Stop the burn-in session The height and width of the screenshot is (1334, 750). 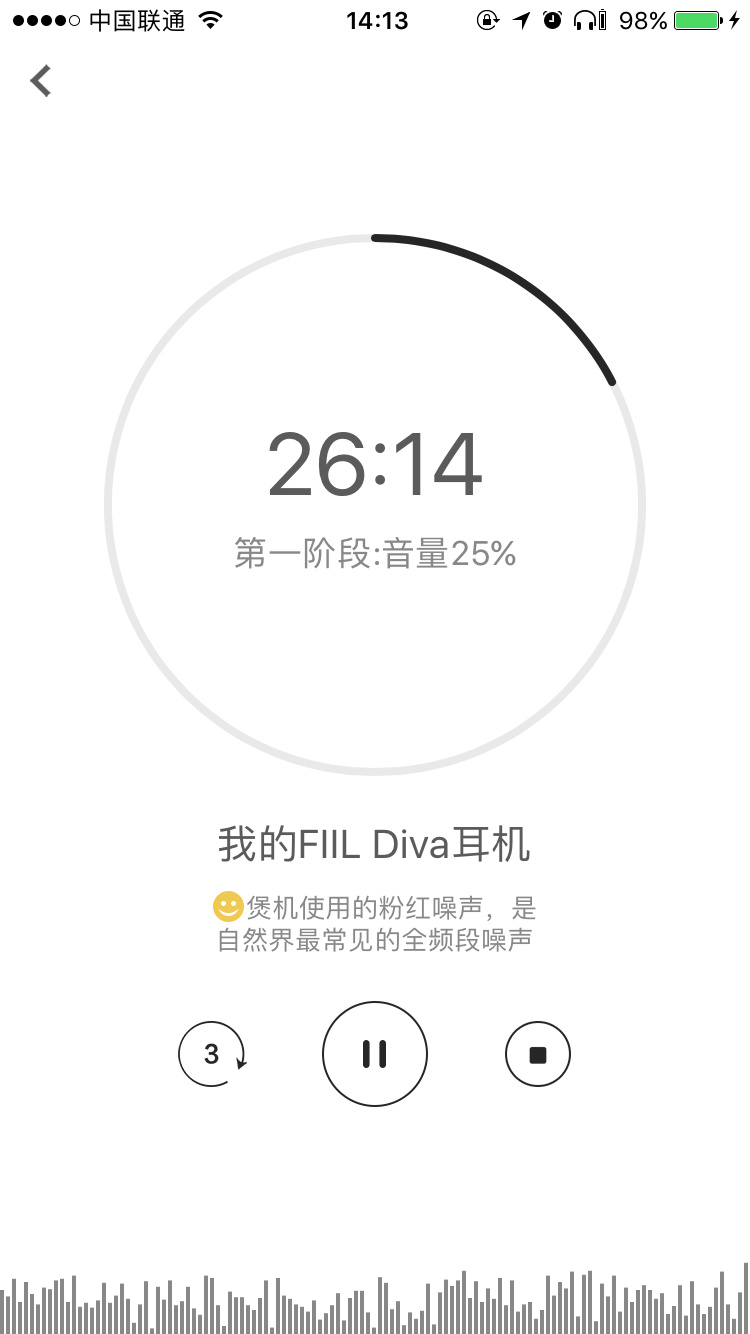(x=538, y=1054)
